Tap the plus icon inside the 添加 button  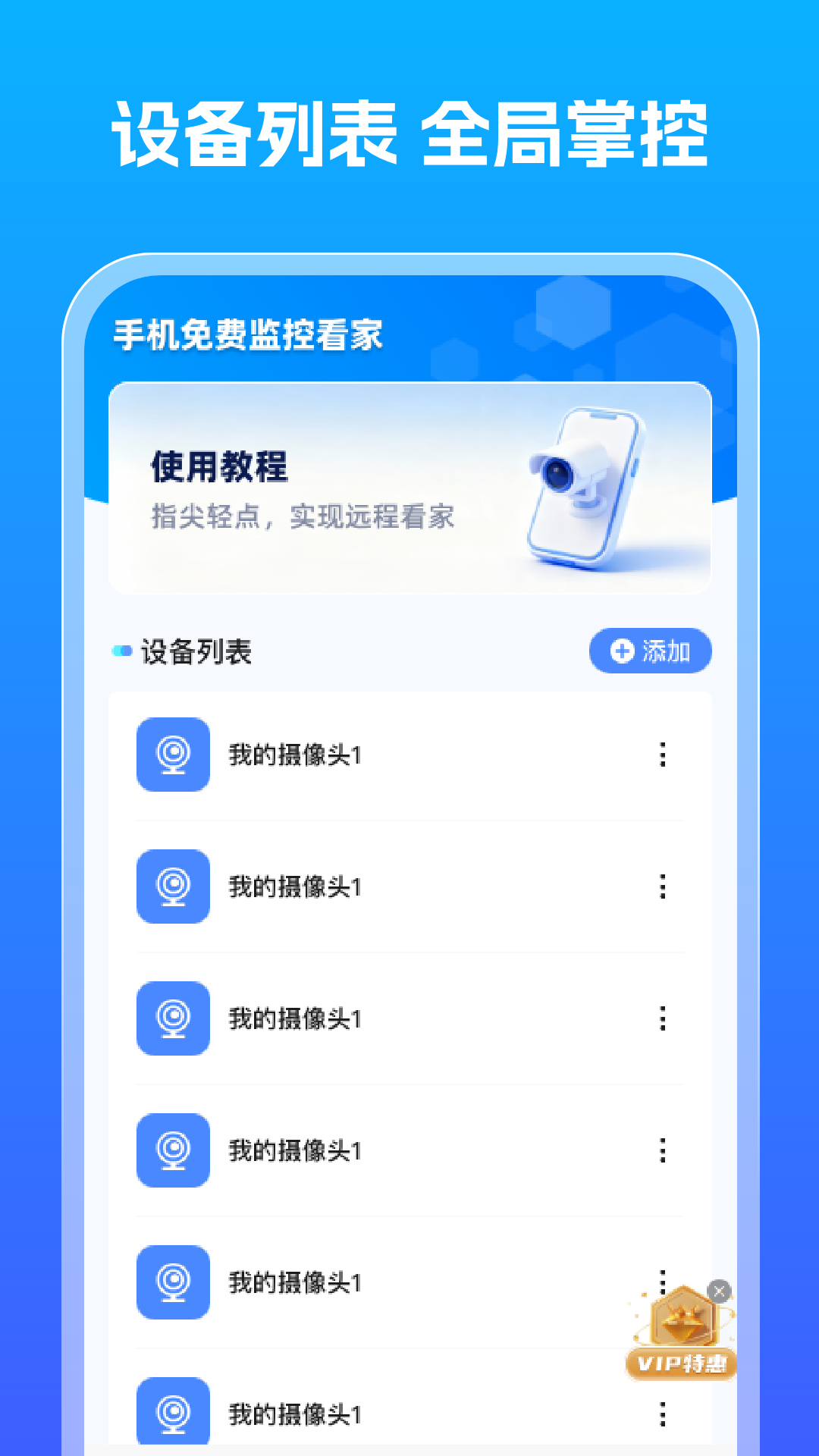click(620, 651)
